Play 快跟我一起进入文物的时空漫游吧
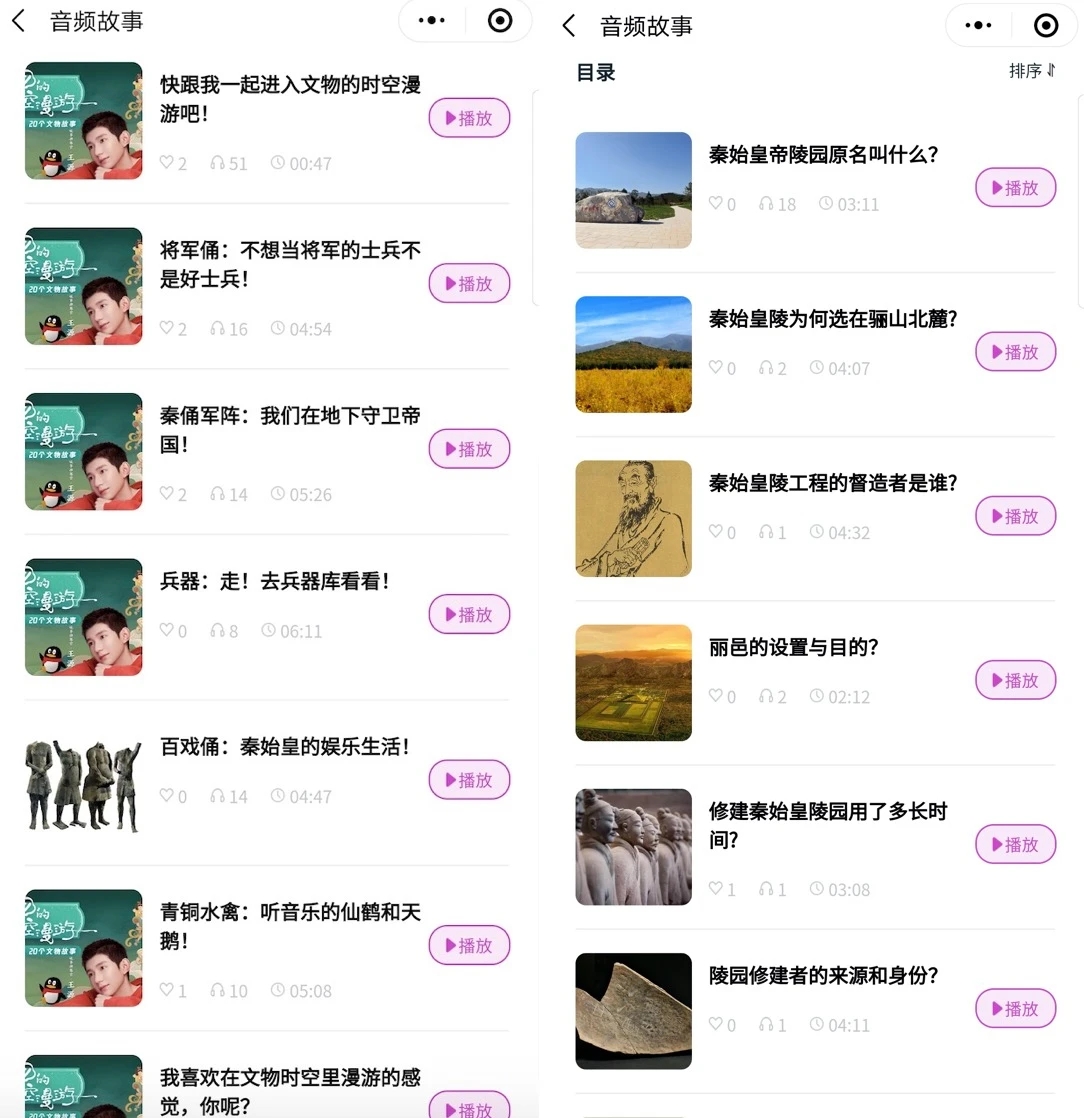Screen dimensions: 1084x1118 tap(469, 118)
